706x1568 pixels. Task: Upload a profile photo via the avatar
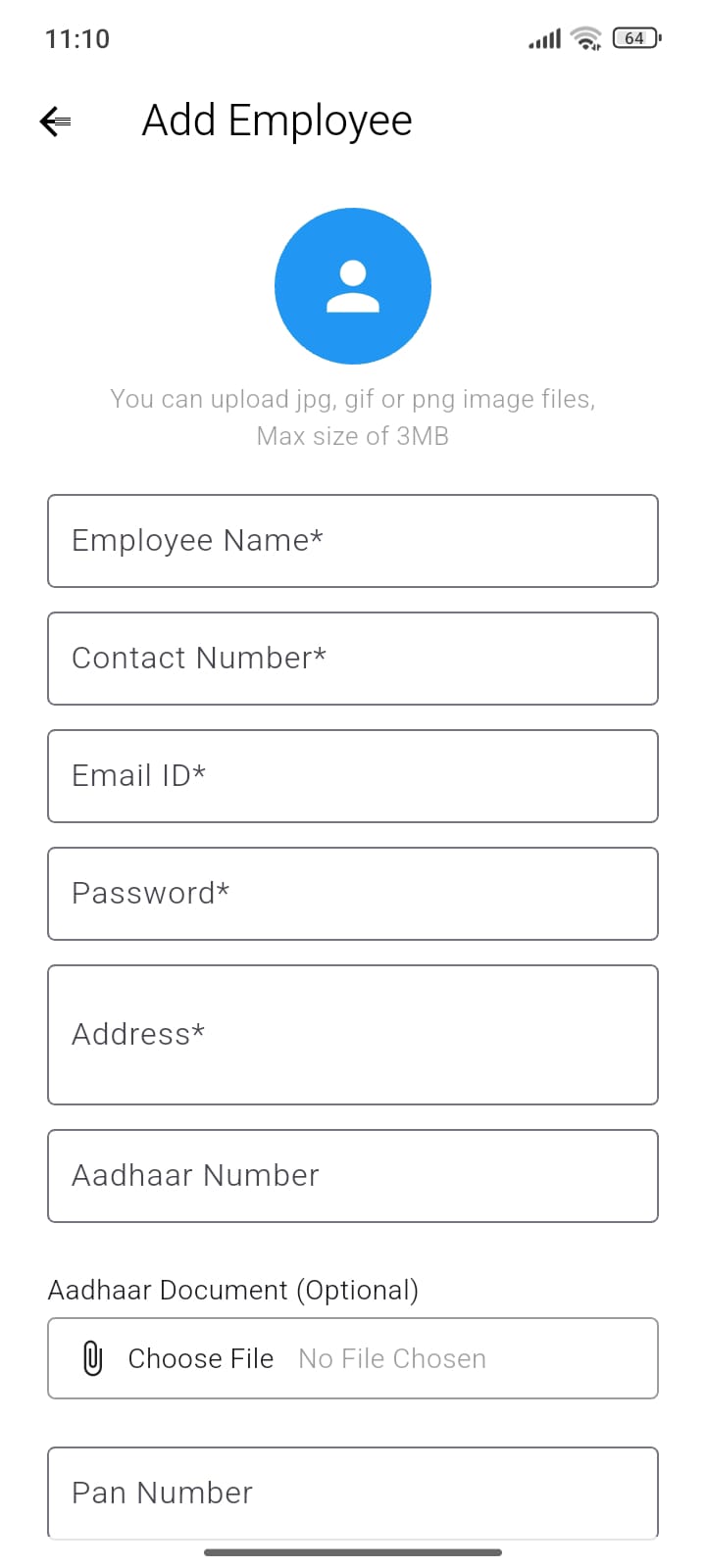(353, 286)
